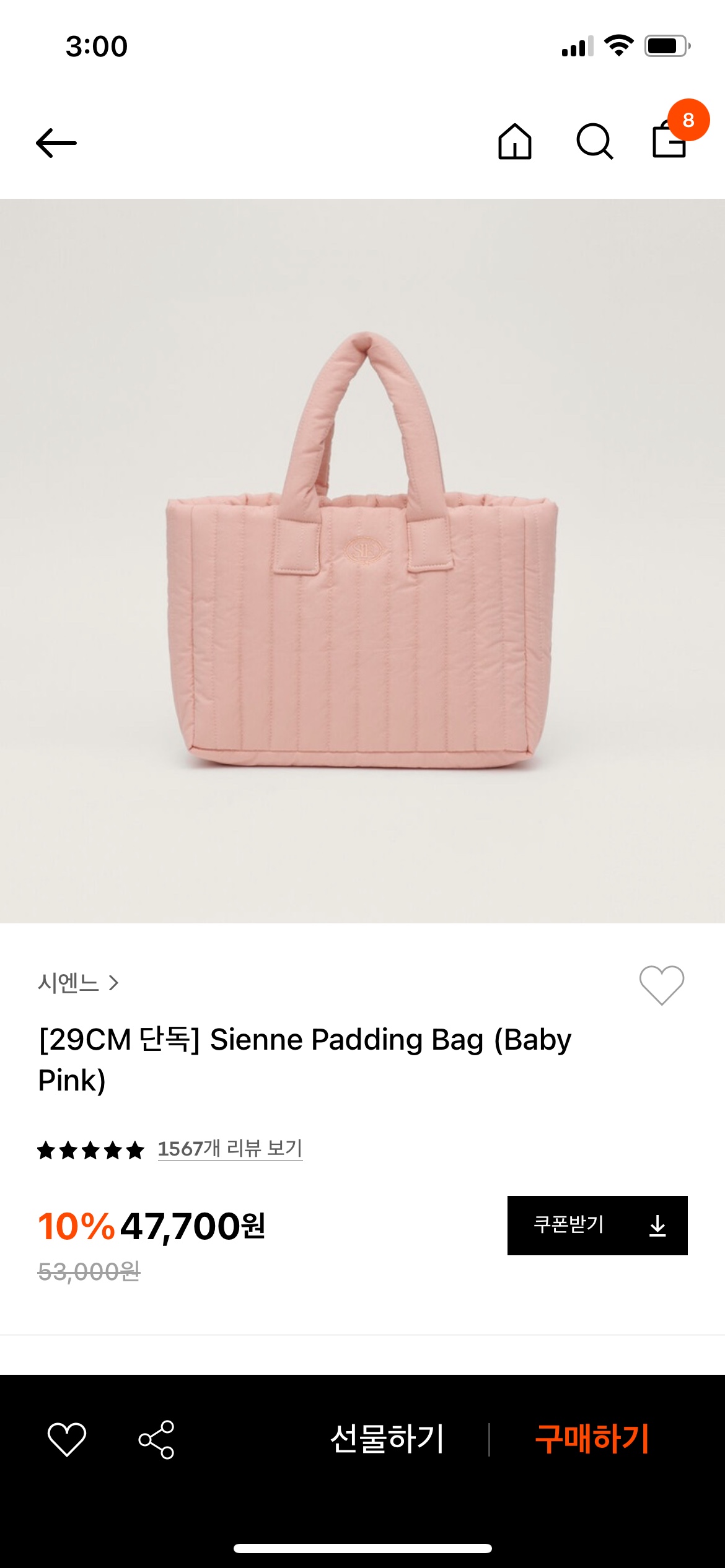
Task: Share this product via the share icon
Action: 156,1439
